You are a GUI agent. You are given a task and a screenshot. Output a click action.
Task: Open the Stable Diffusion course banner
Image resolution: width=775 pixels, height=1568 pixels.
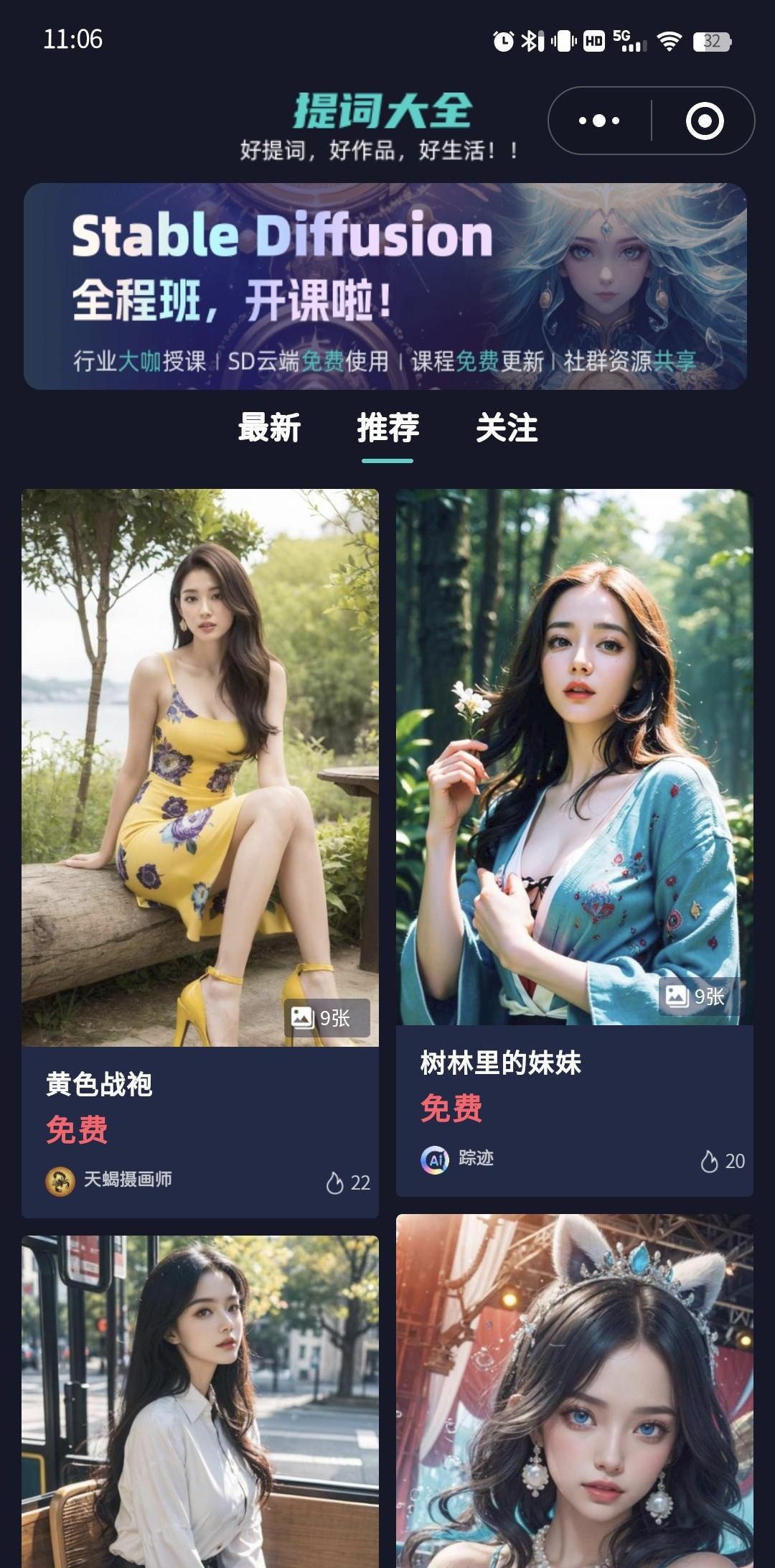385,286
